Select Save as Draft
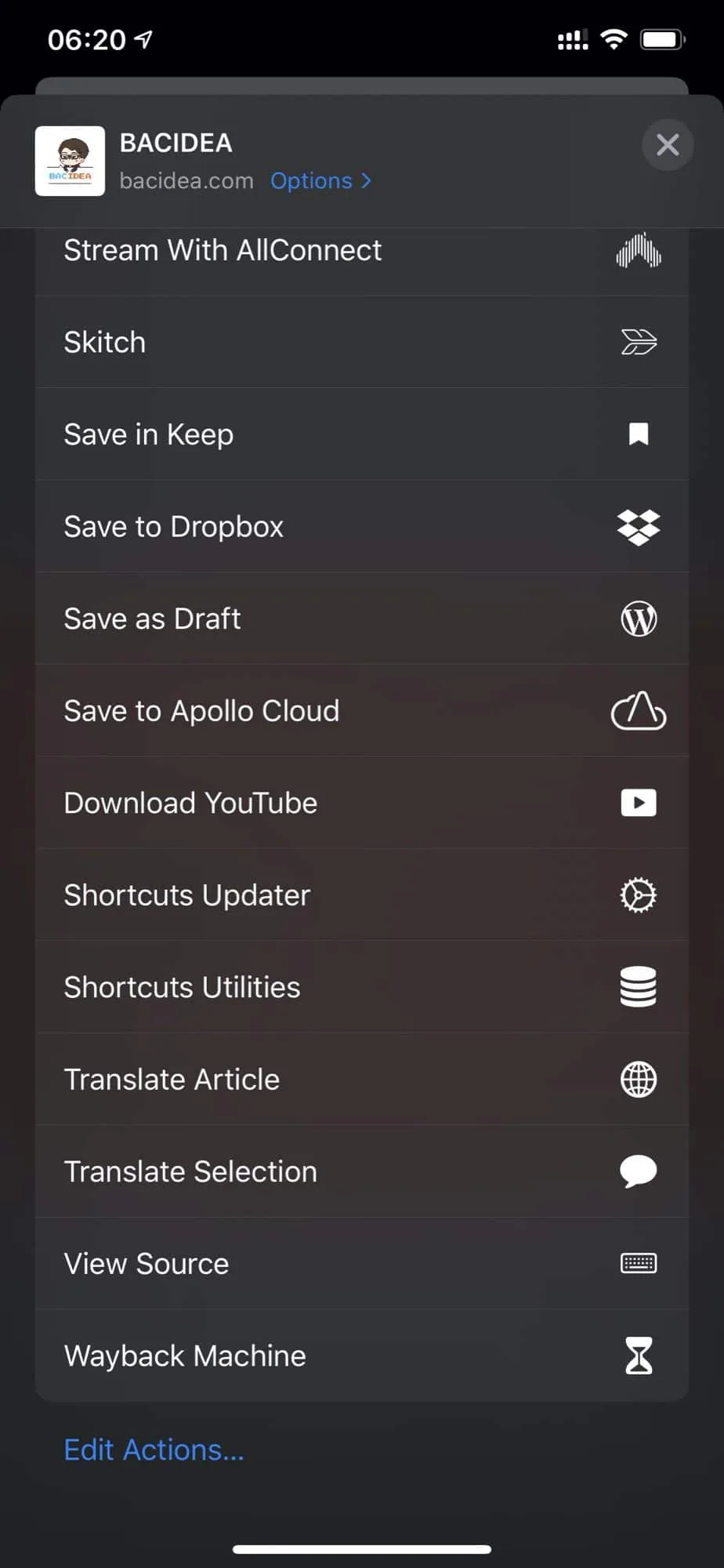This screenshot has height=1568, width=724. pos(362,619)
